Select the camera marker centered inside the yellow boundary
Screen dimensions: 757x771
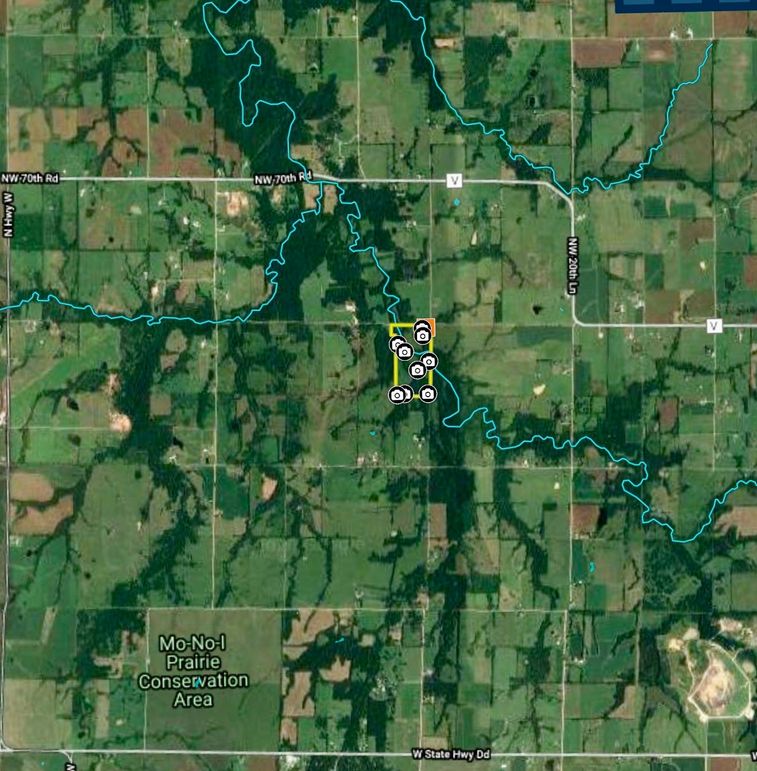(x=417, y=370)
